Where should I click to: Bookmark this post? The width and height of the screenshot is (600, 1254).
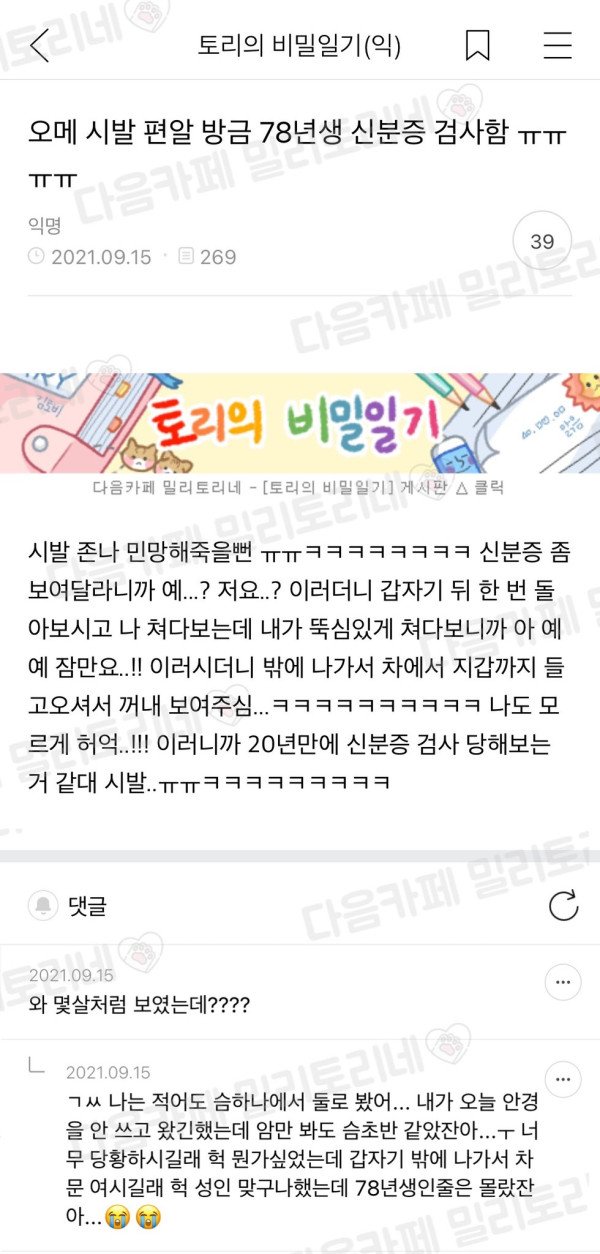[x=478, y=45]
